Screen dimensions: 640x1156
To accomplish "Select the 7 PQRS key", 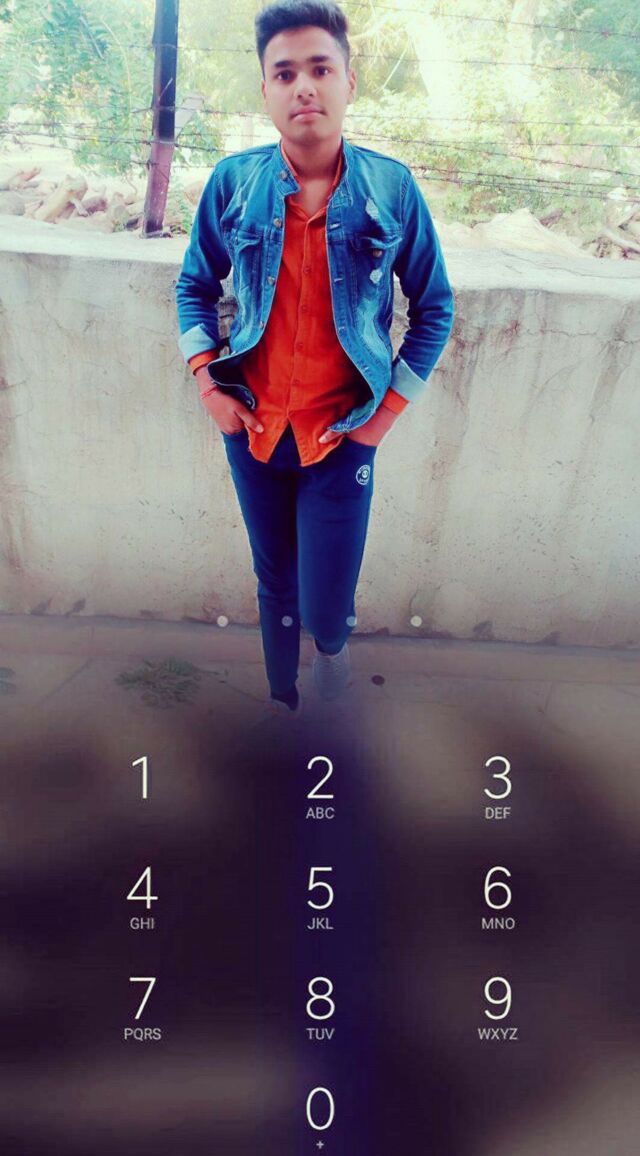I will [x=142, y=1007].
